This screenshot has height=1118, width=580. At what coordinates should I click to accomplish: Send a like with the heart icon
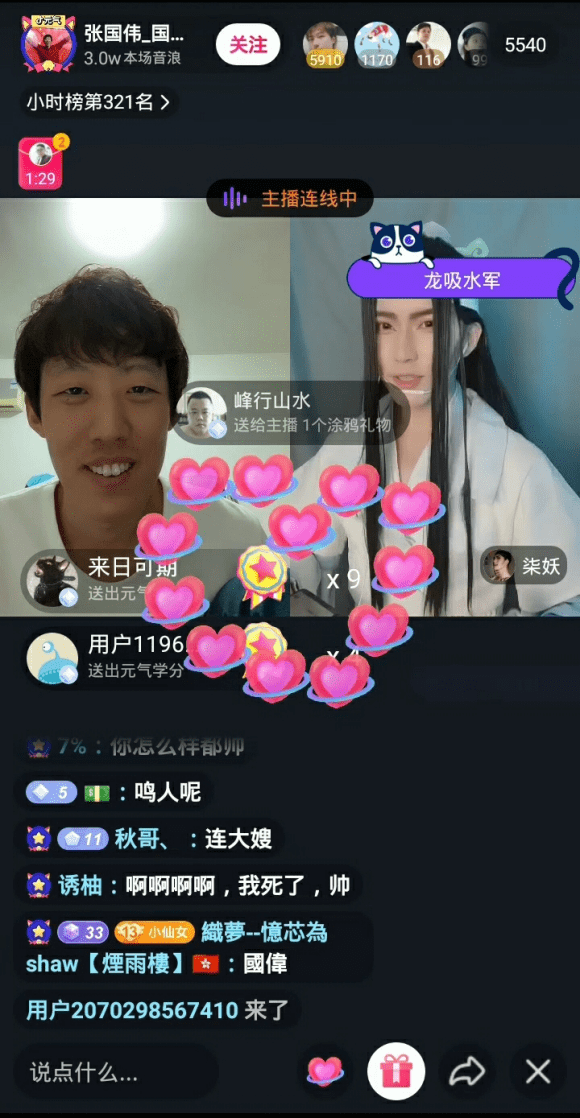(x=325, y=1072)
